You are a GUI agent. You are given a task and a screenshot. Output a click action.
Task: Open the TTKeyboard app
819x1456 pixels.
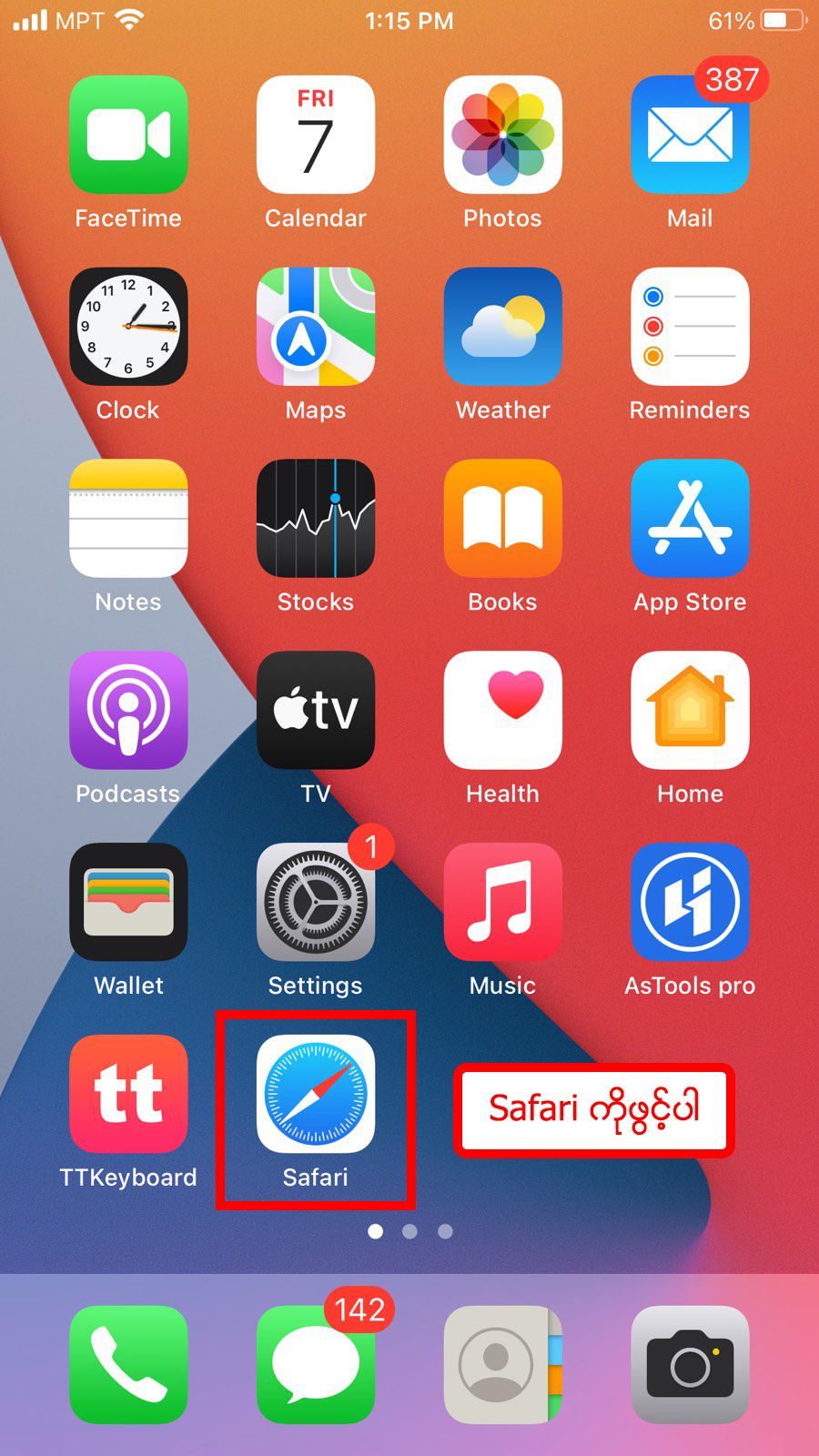point(128,1093)
